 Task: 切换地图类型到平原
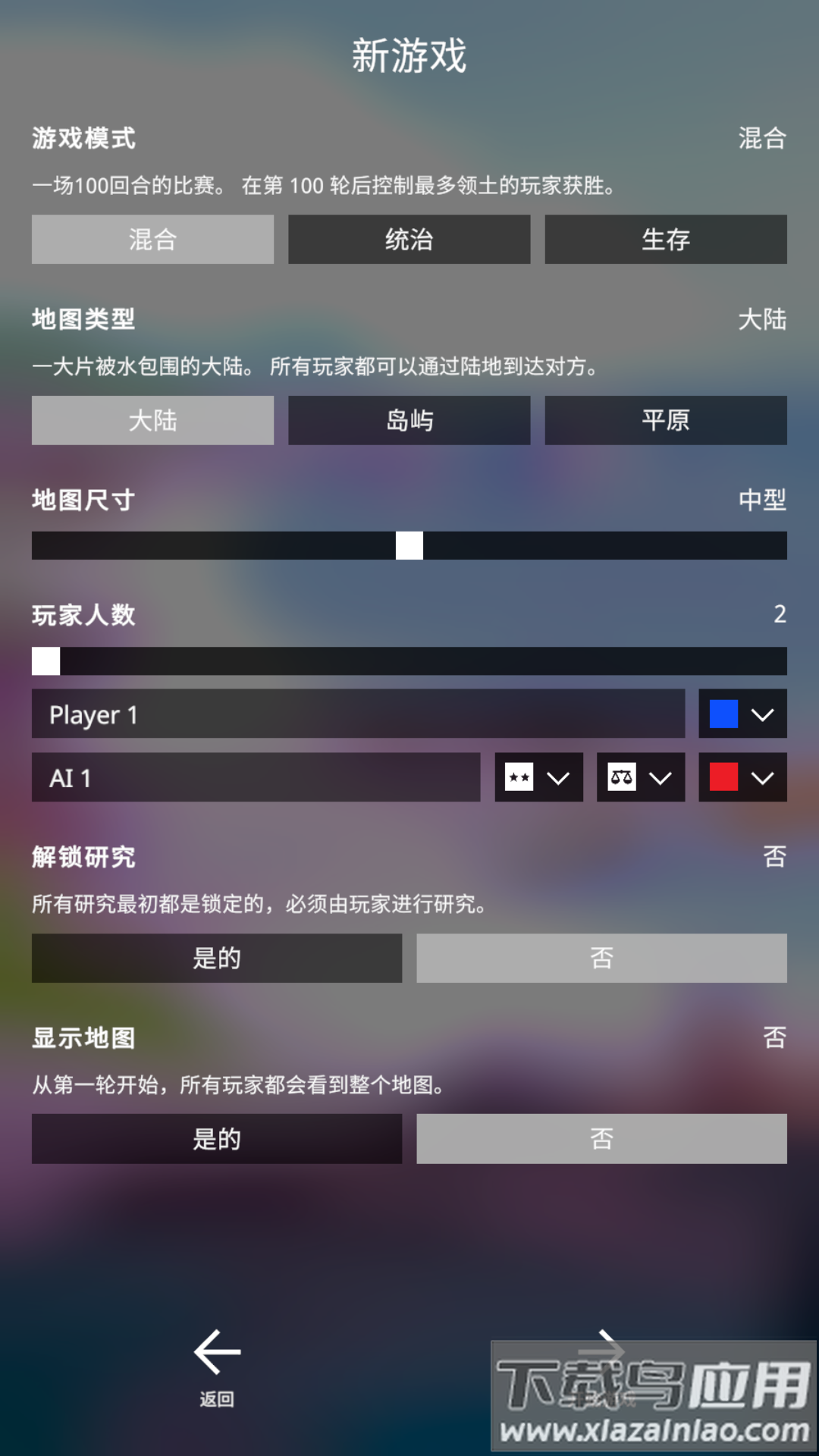click(x=665, y=420)
